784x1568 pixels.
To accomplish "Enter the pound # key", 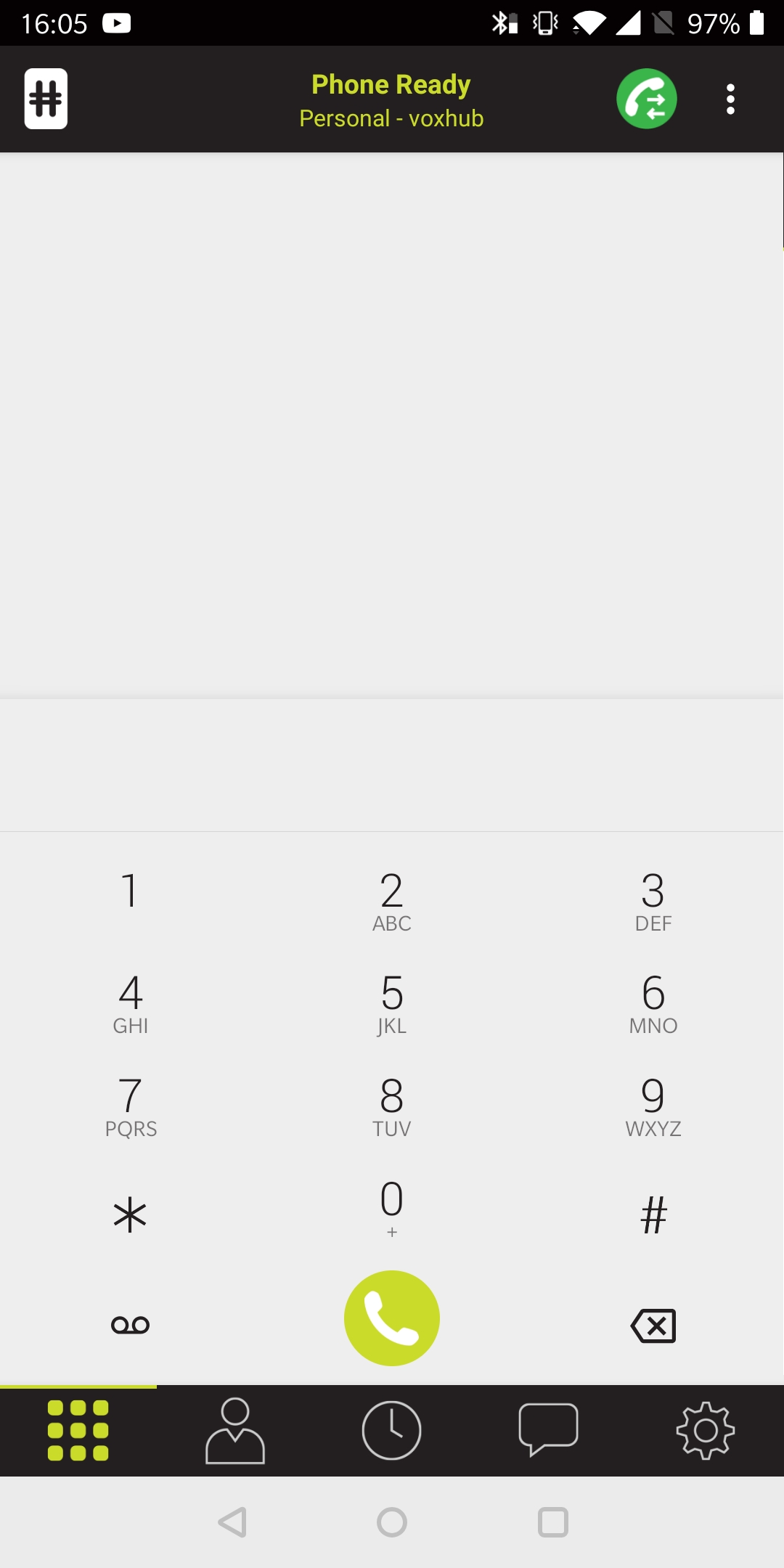I will [653, 1214].
